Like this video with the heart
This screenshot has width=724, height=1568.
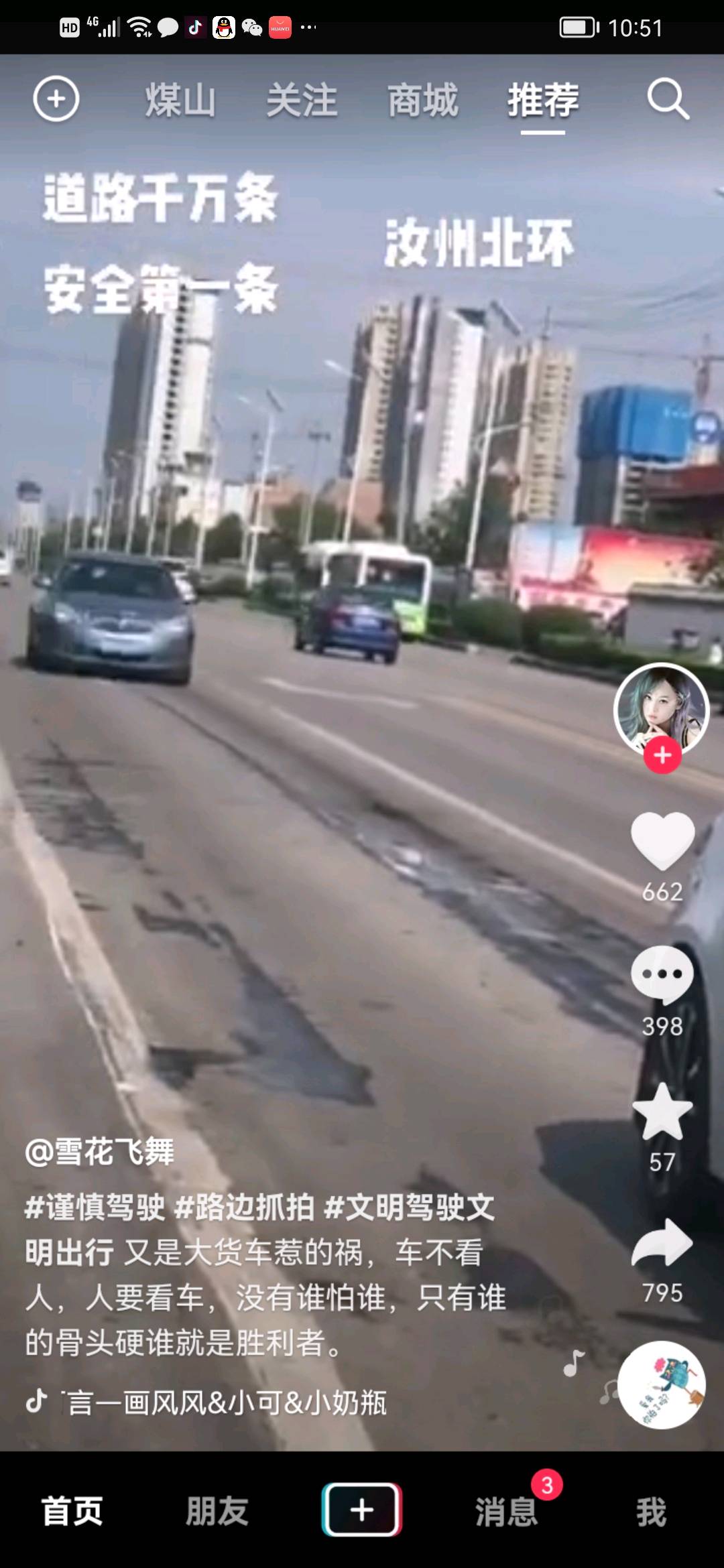(x=662, y=840)
